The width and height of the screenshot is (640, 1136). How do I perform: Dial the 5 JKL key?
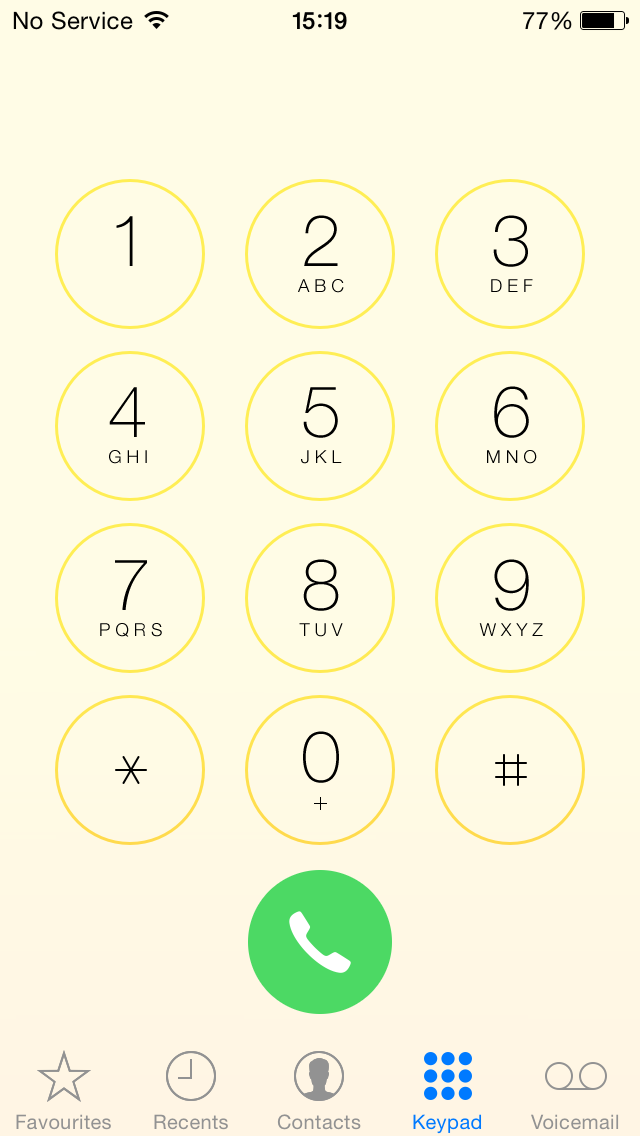pyautogui.click(x=320, y=426)
